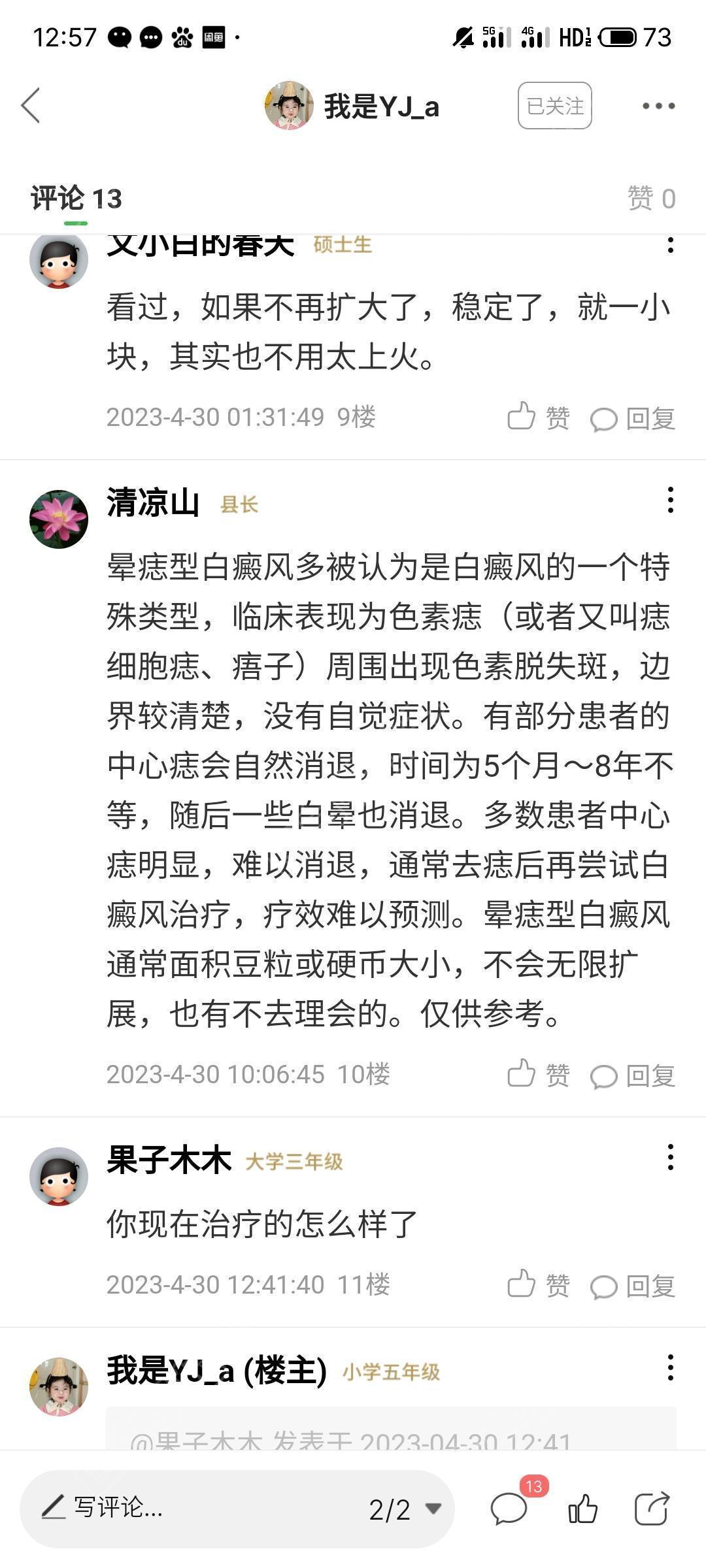Viewport: 706px width, 1568px height.
Task: Reply to 果子木木's 11楼 comment
Action: pos(632,1286)
